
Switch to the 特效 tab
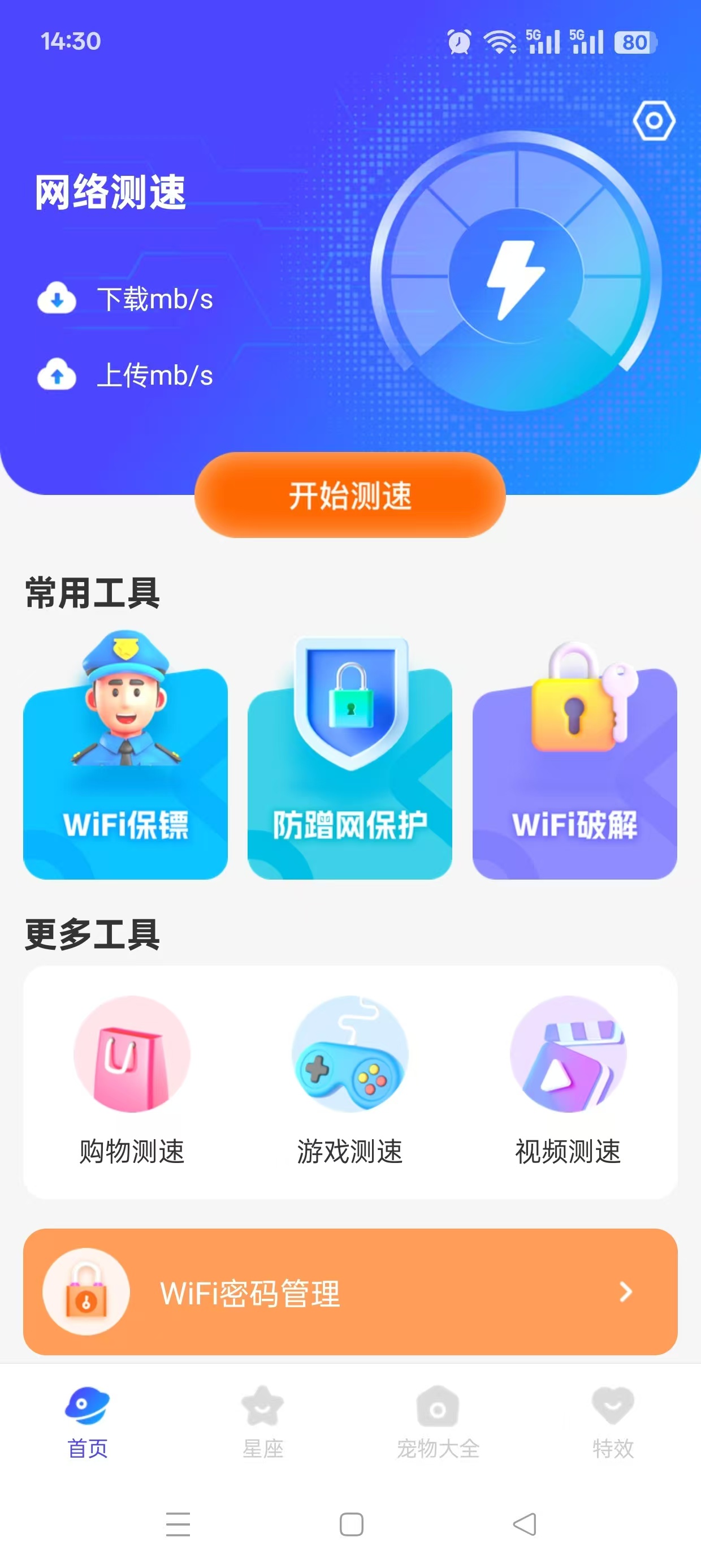(613, 1422)
